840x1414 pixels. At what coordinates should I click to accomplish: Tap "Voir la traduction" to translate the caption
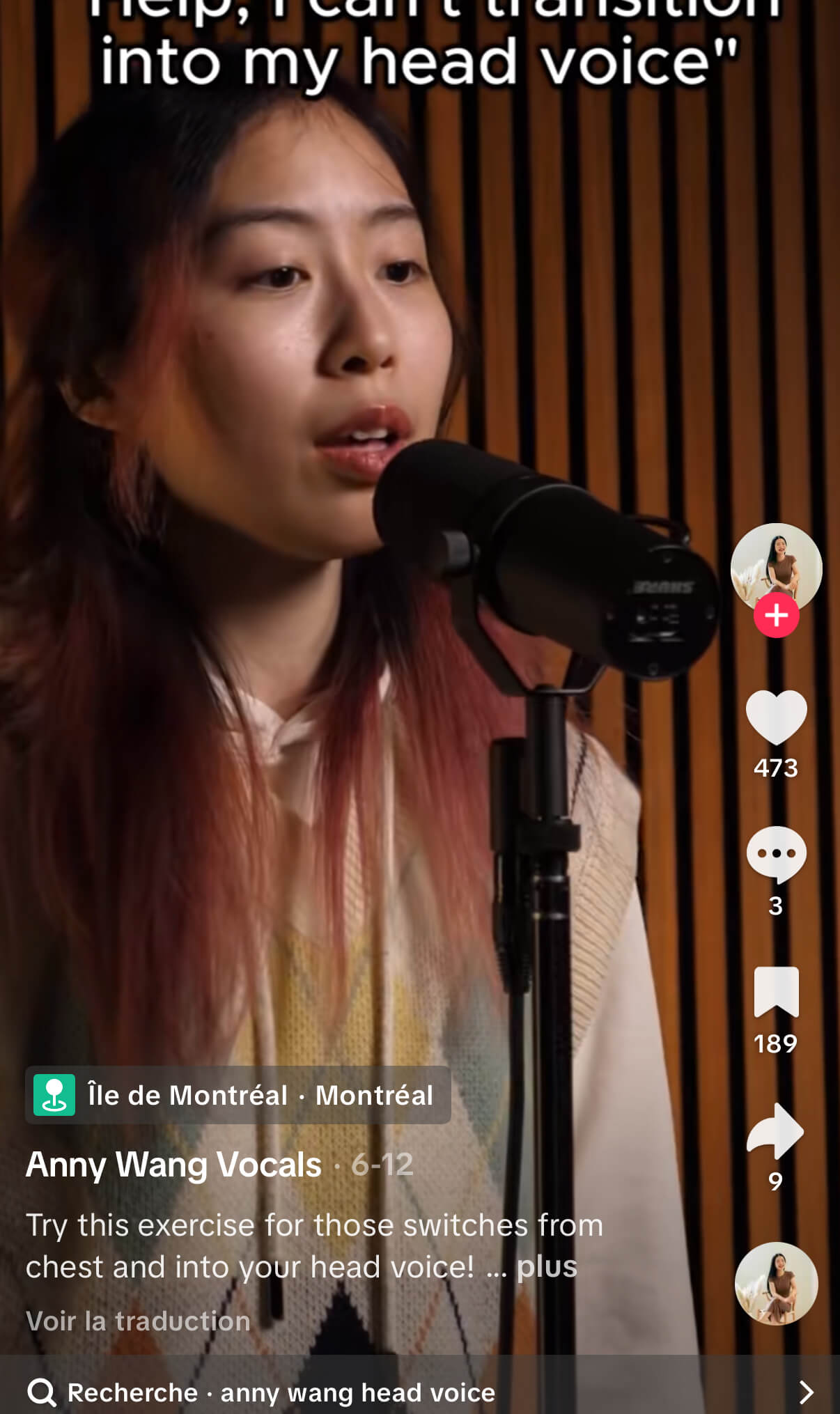(x=138, y=1321)
